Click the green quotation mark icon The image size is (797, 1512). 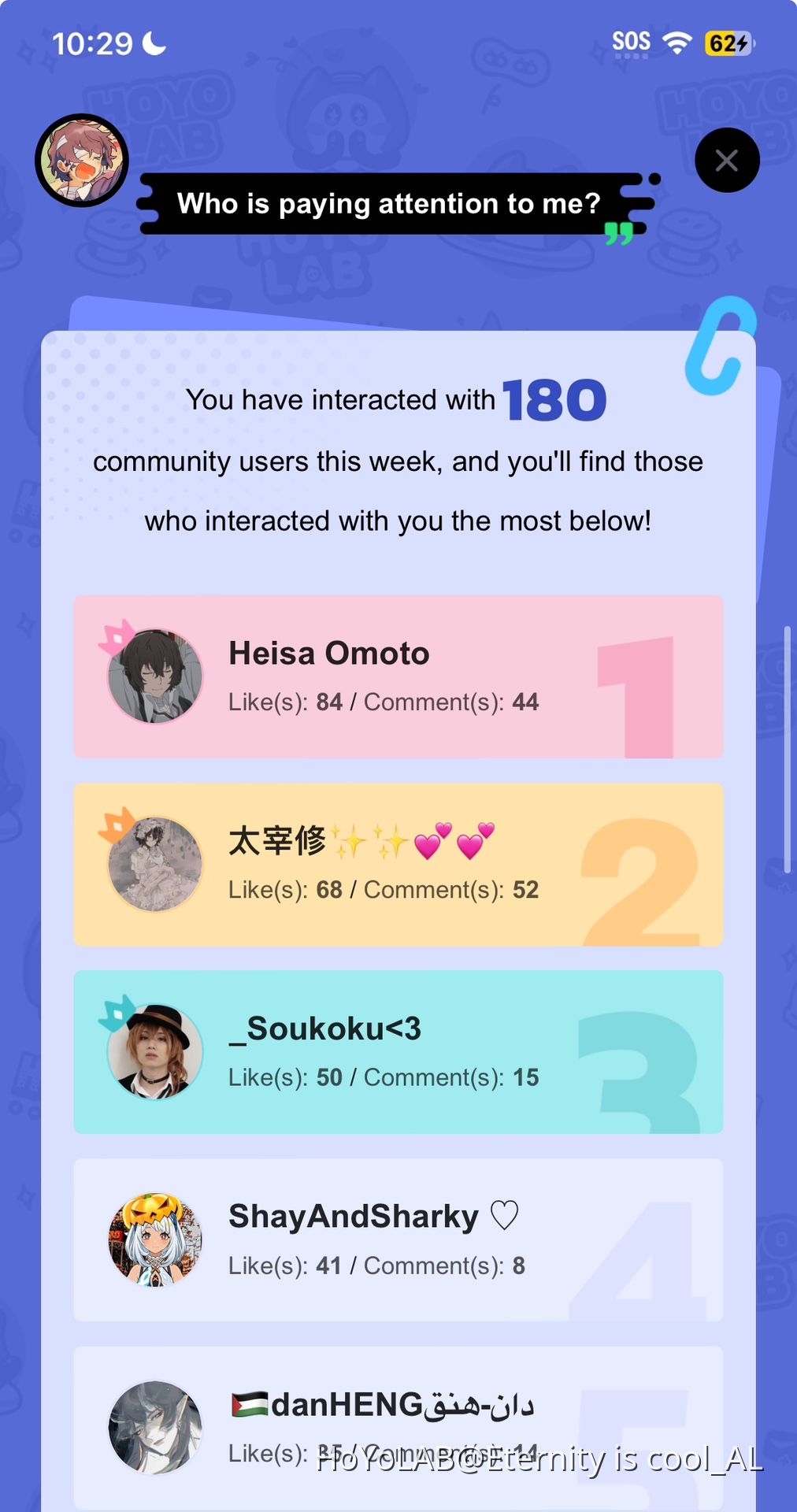point(619,234)
